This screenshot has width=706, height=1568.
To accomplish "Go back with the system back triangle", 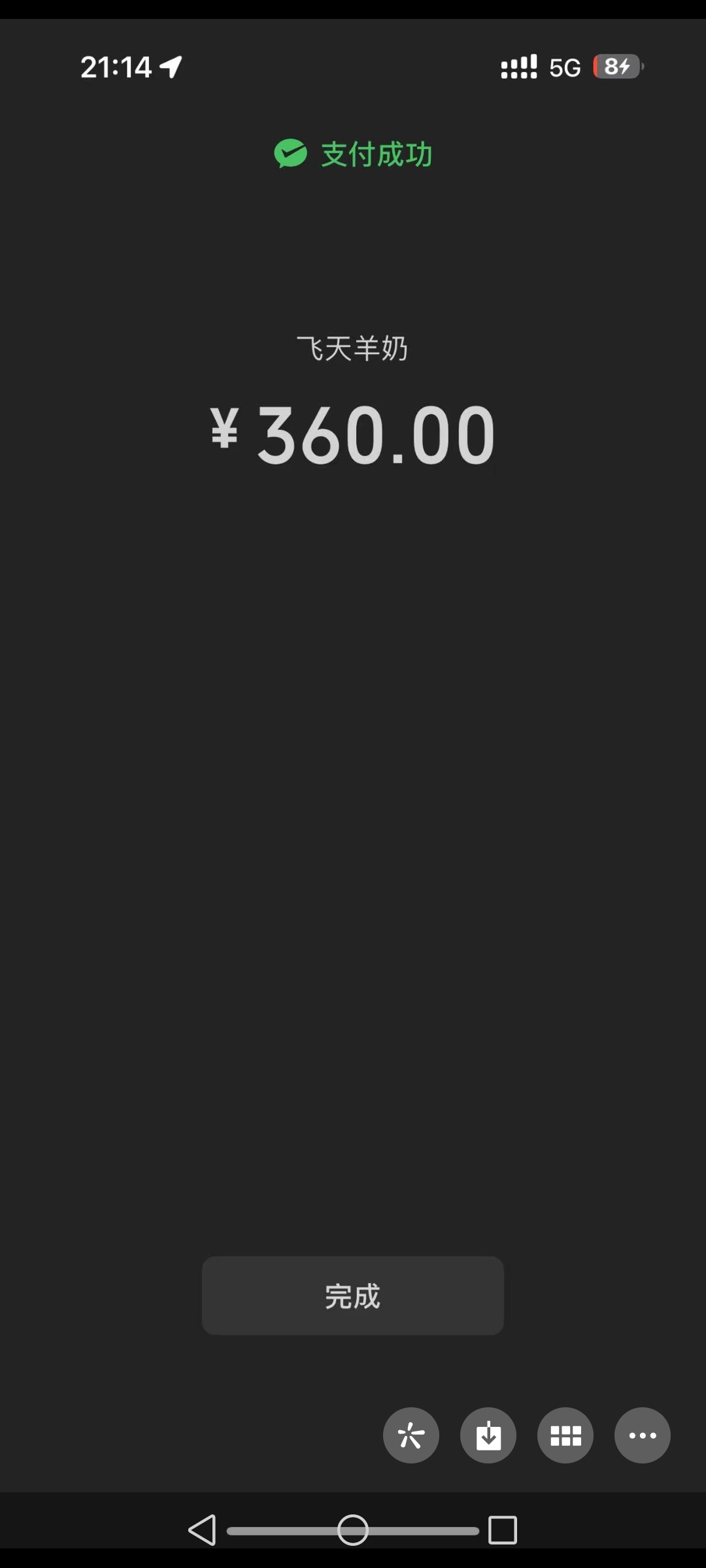I will point(202,1529).
